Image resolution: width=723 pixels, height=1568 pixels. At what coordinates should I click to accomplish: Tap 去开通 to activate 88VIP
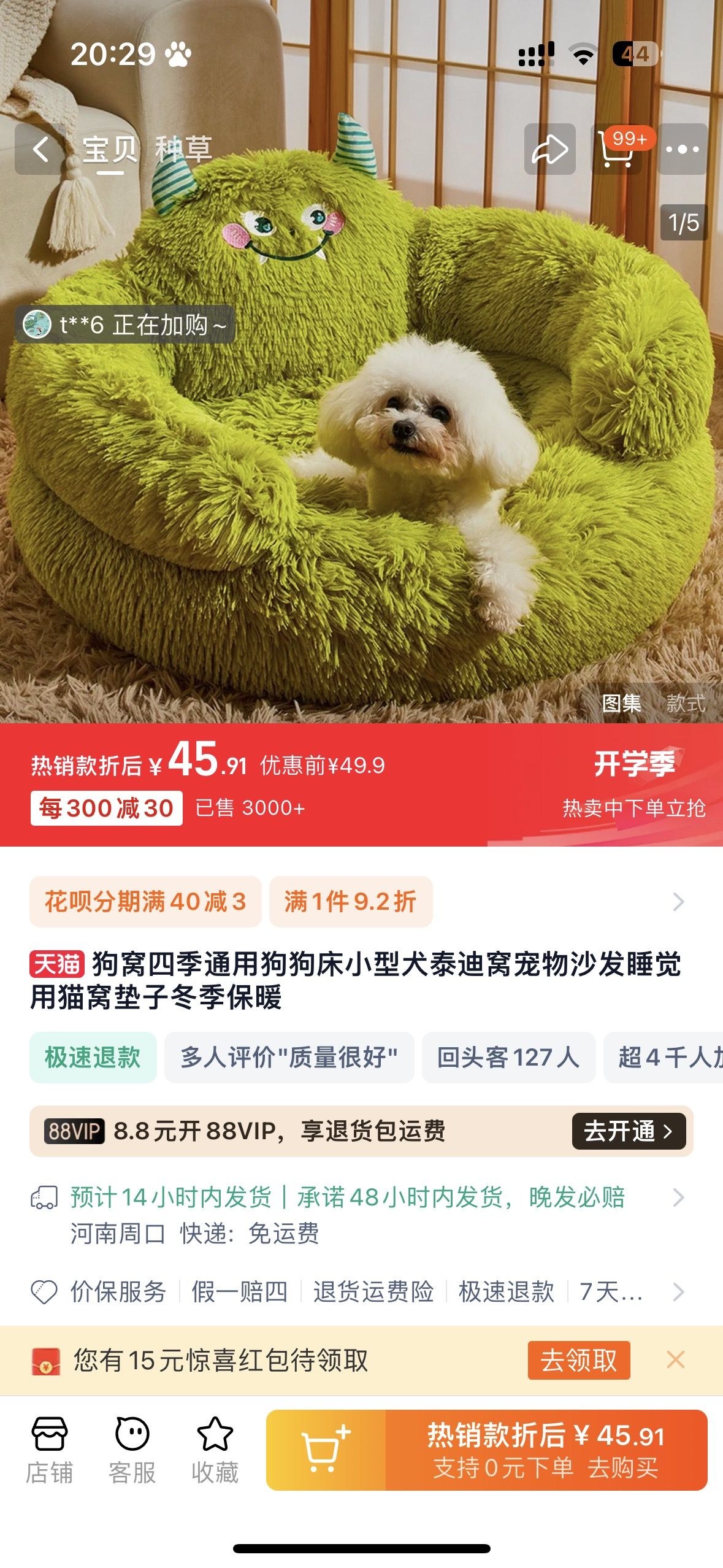pos(629,1131)
